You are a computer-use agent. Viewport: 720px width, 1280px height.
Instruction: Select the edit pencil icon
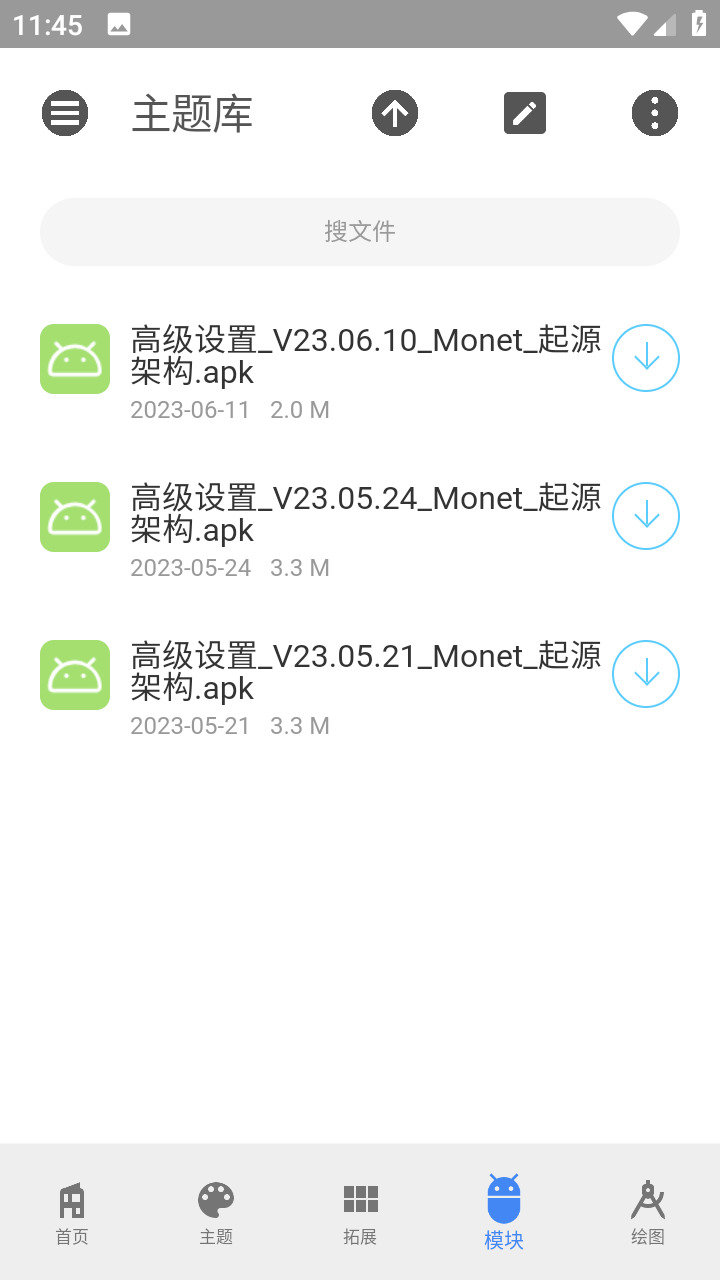524,112
